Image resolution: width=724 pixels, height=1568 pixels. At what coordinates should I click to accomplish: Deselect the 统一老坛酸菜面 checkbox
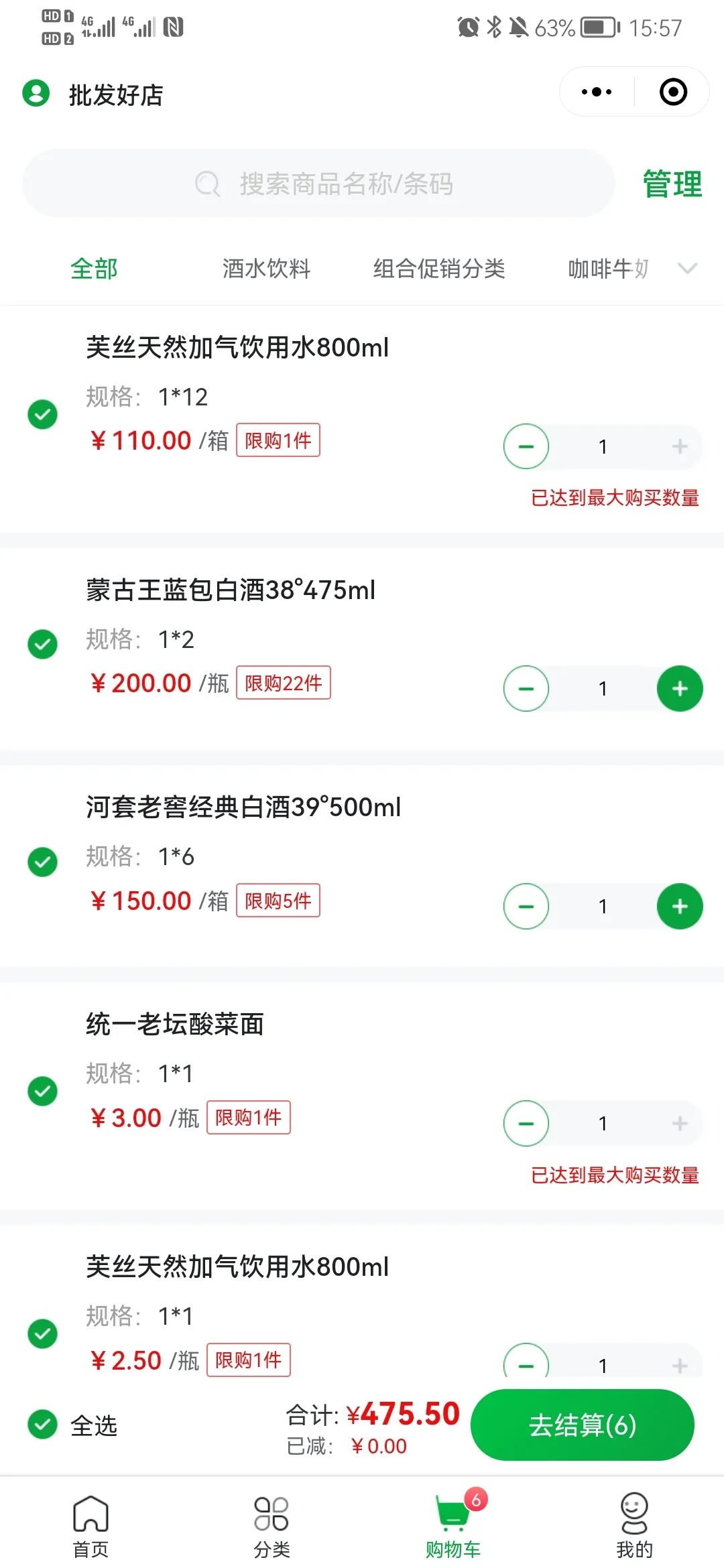click(42, 1091)
